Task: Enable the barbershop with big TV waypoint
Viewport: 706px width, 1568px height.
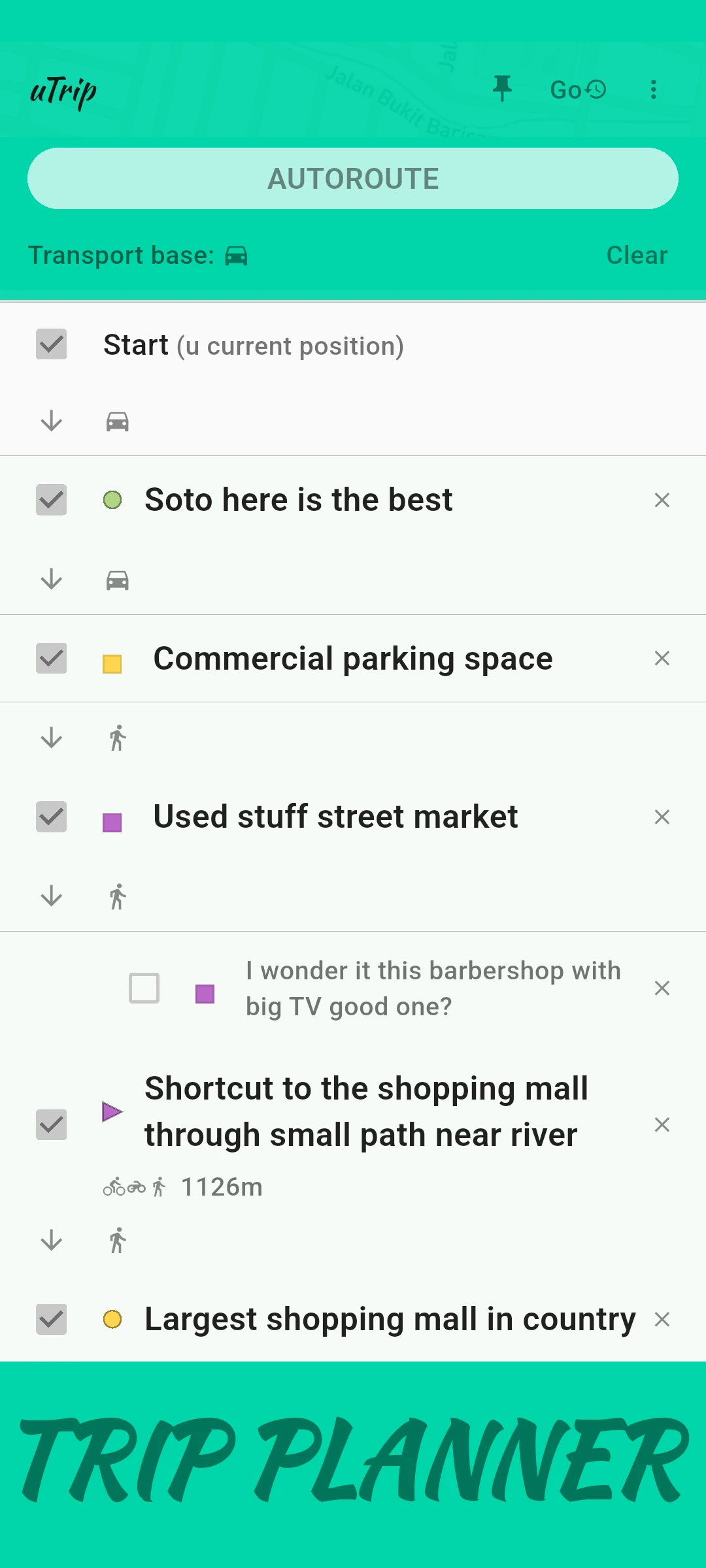Action: [x=144, y=988]
